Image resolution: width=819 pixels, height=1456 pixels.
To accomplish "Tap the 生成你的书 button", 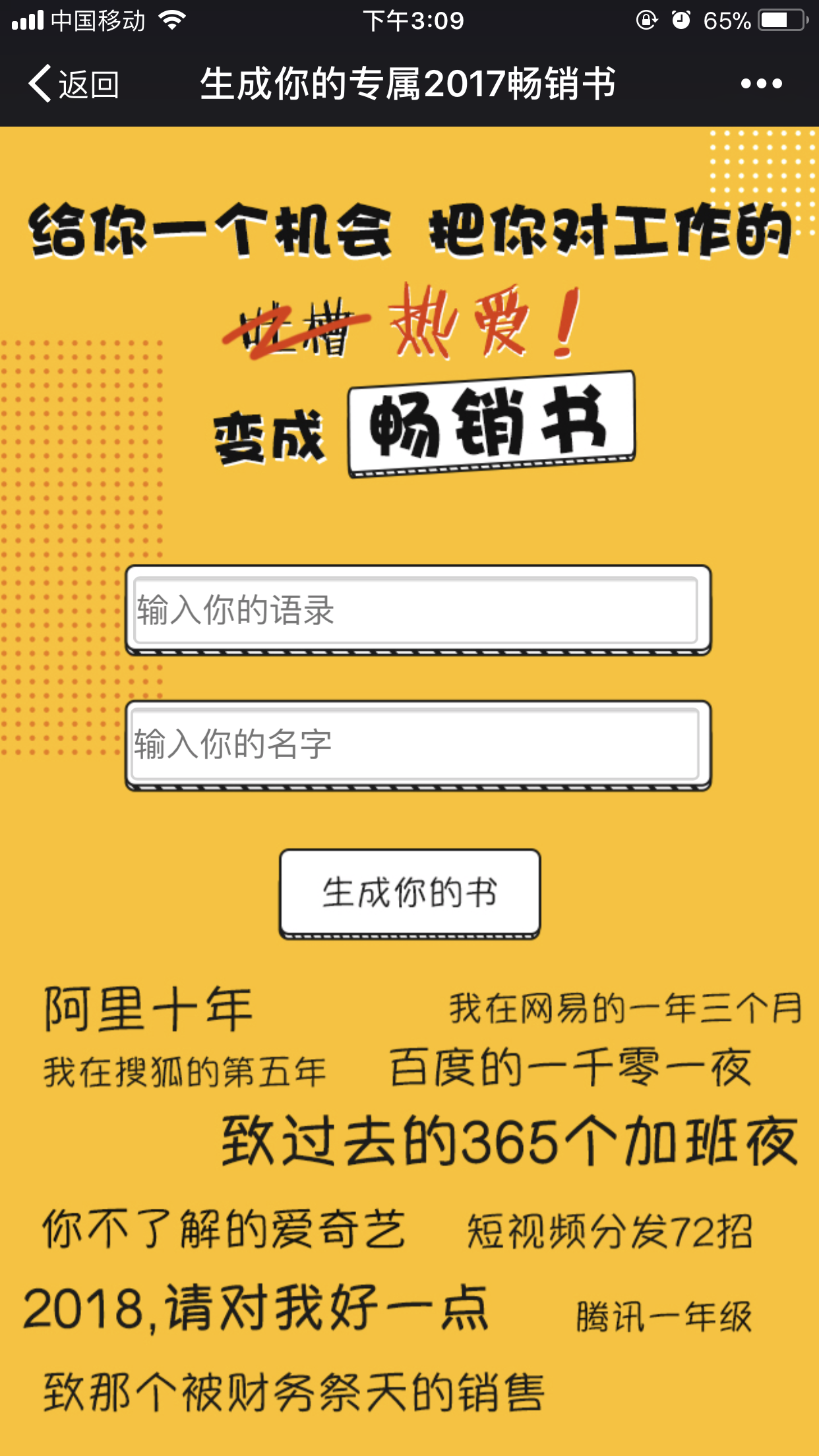I will tap(409, 892).
